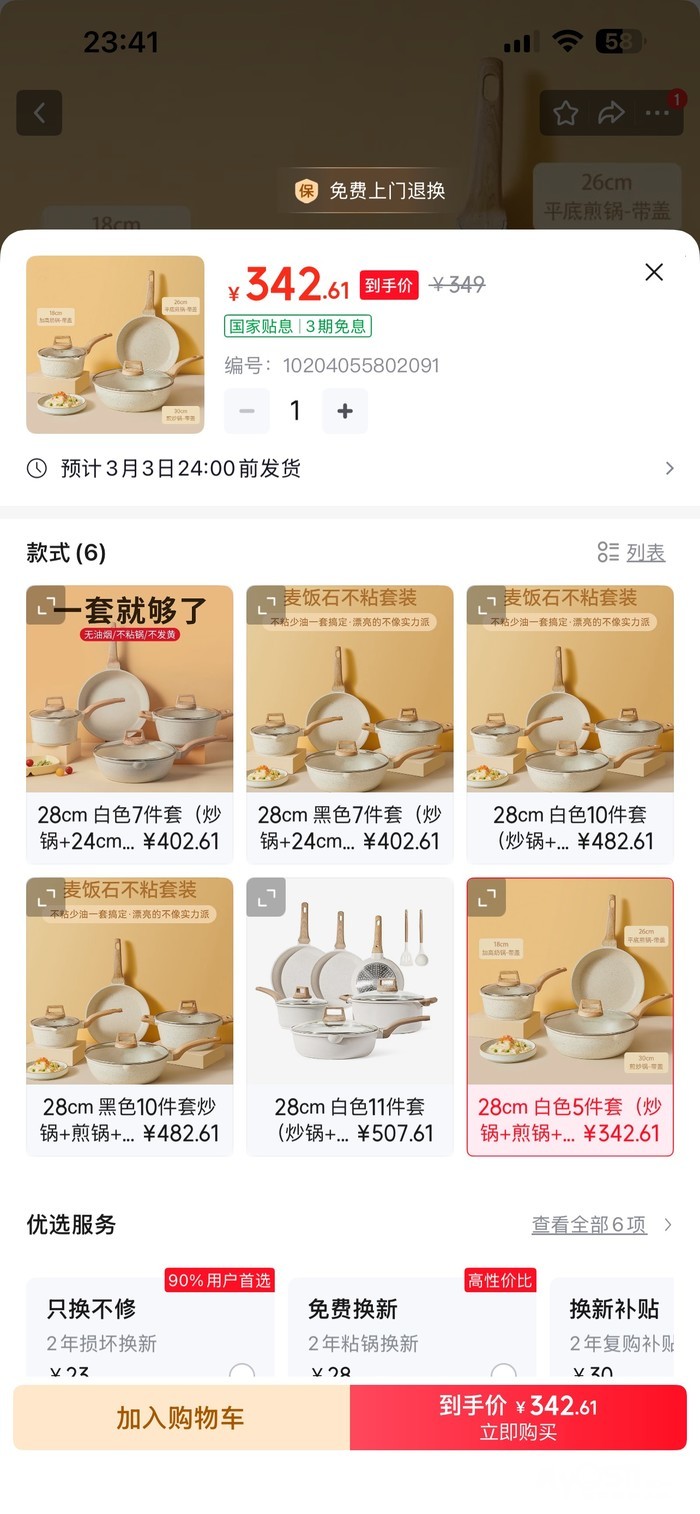Image resolution: width=700 pixels, height=1514 pixels.
Task: Choose the 28cm 白色11件套 style
Action: (x=349, y=1016)
